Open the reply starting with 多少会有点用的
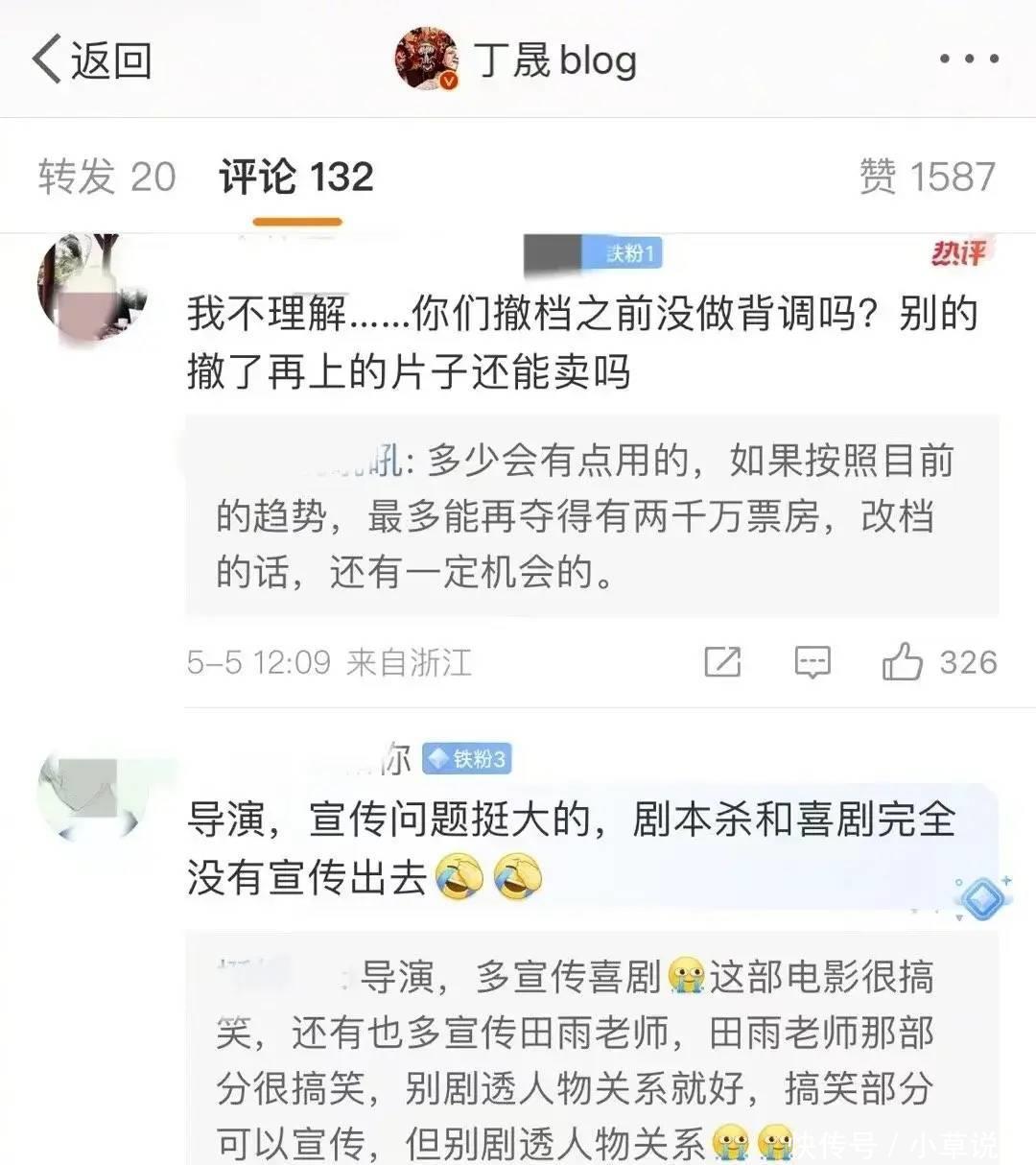The height and width of the screenshot is (1165, 1036). (591, 516)
